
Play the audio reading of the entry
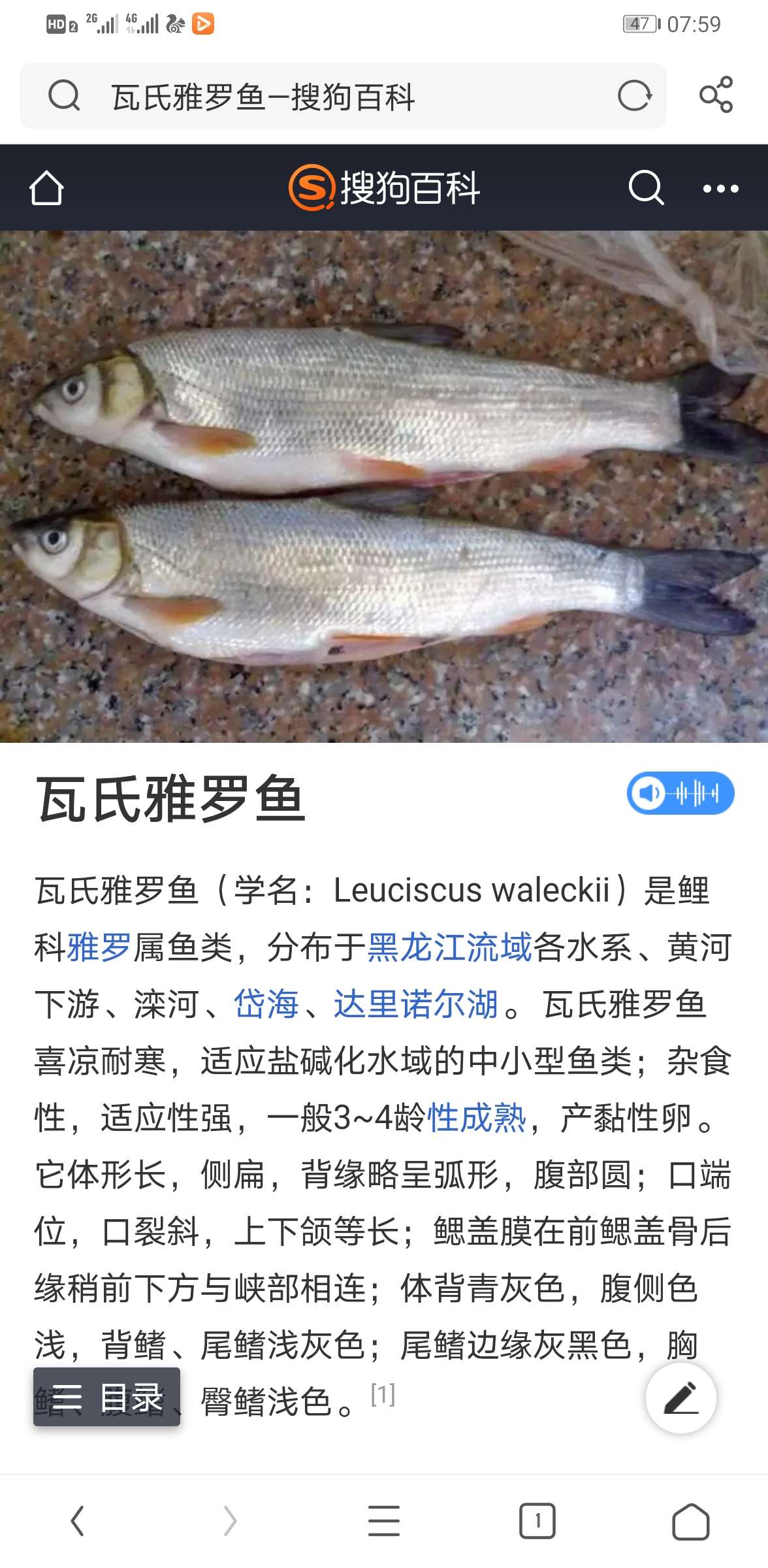(680, 793)
